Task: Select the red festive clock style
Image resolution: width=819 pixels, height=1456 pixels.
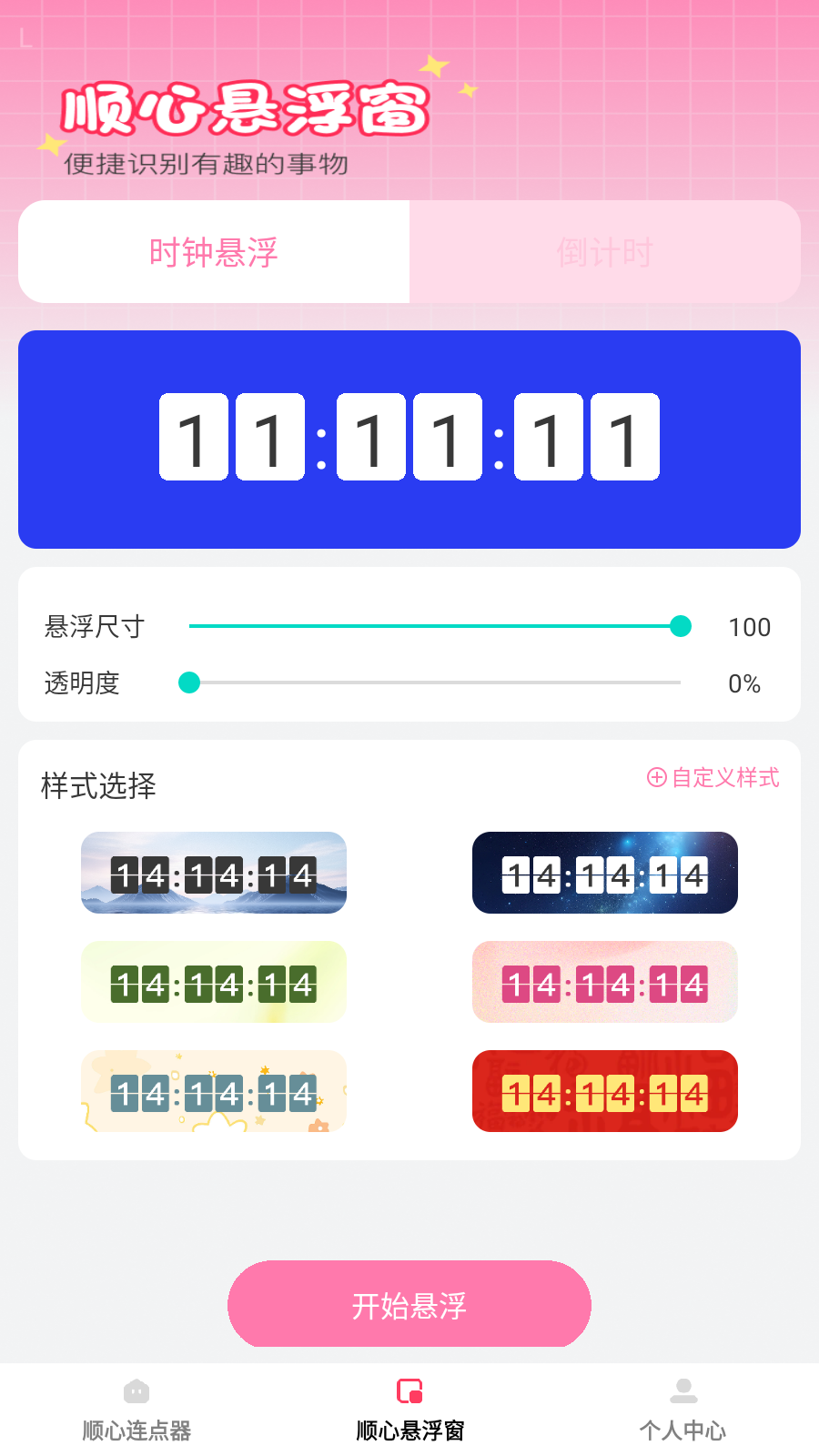Action: click(605, 1091)
